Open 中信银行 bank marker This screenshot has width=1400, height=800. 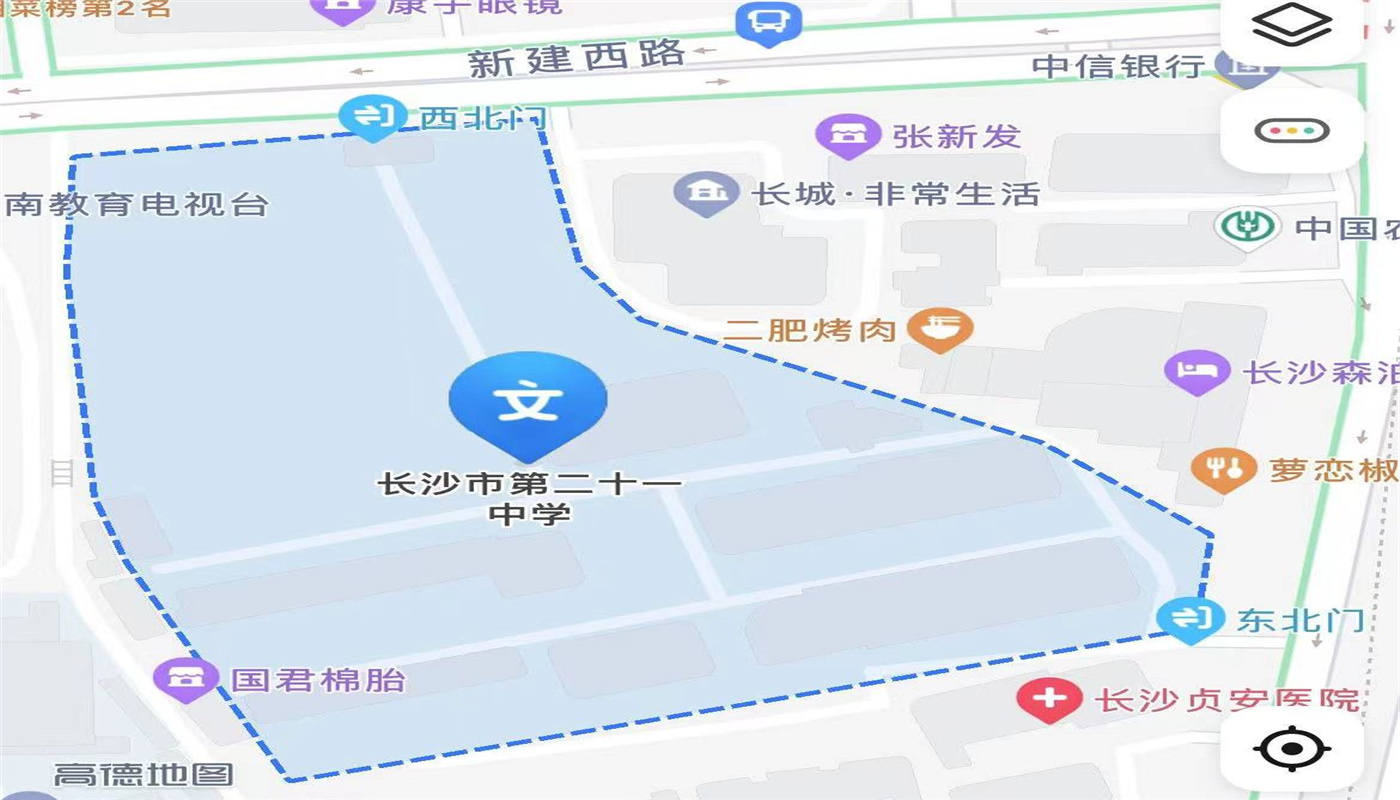pos(1246,66)
